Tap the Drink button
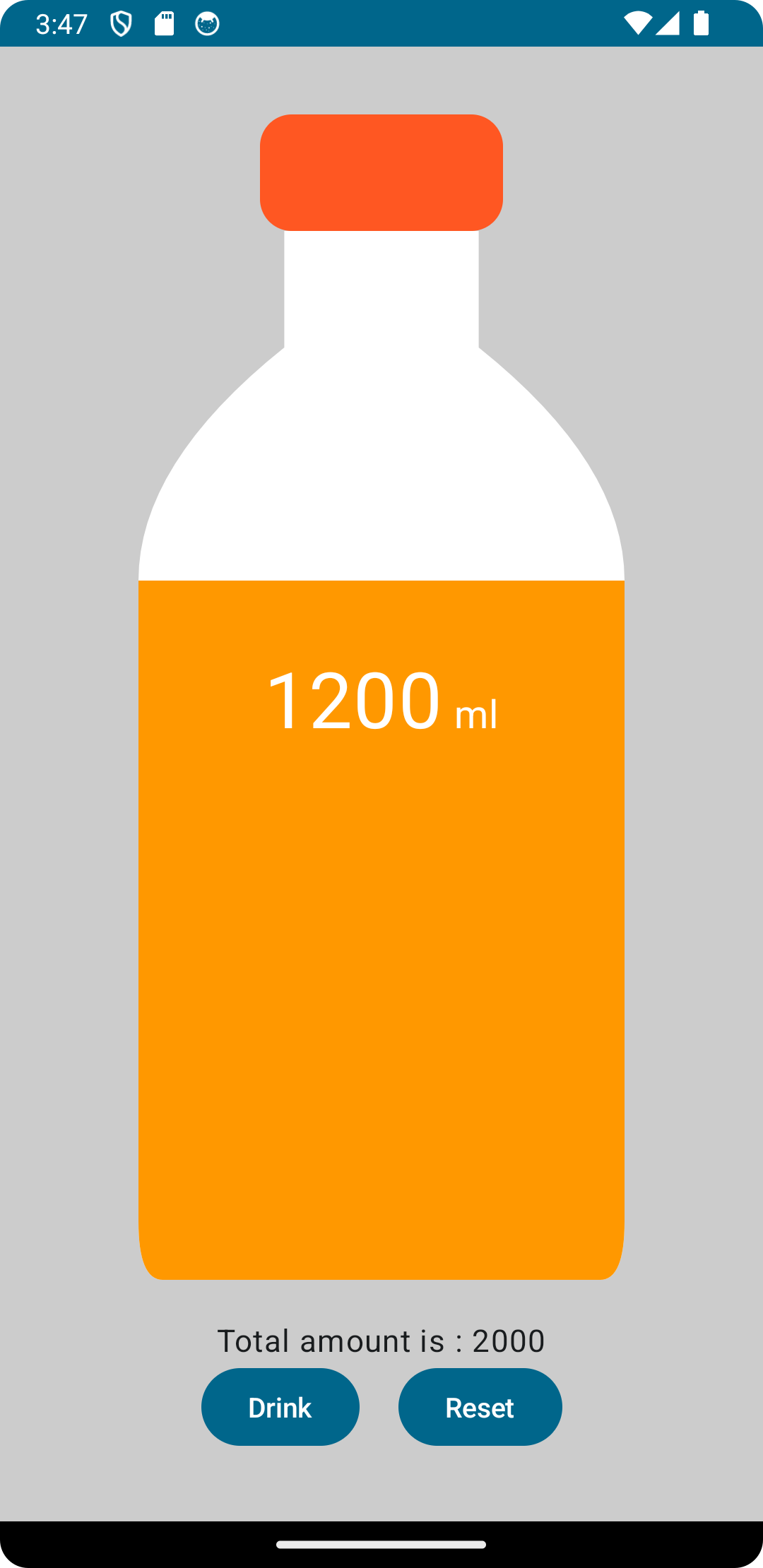763x1568 pixels. (280, 1407)
